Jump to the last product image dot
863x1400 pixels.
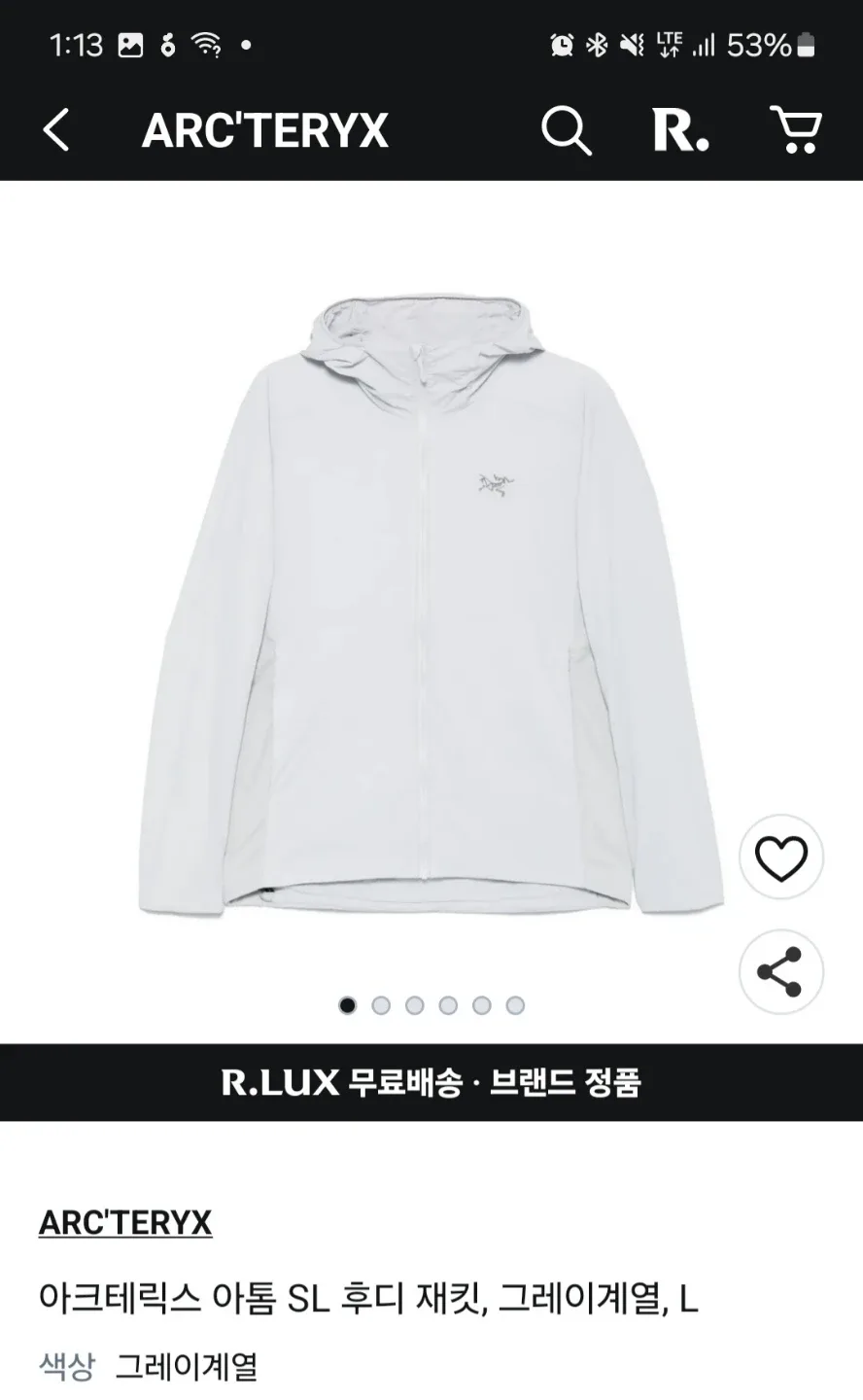[x=515, y=1005]
